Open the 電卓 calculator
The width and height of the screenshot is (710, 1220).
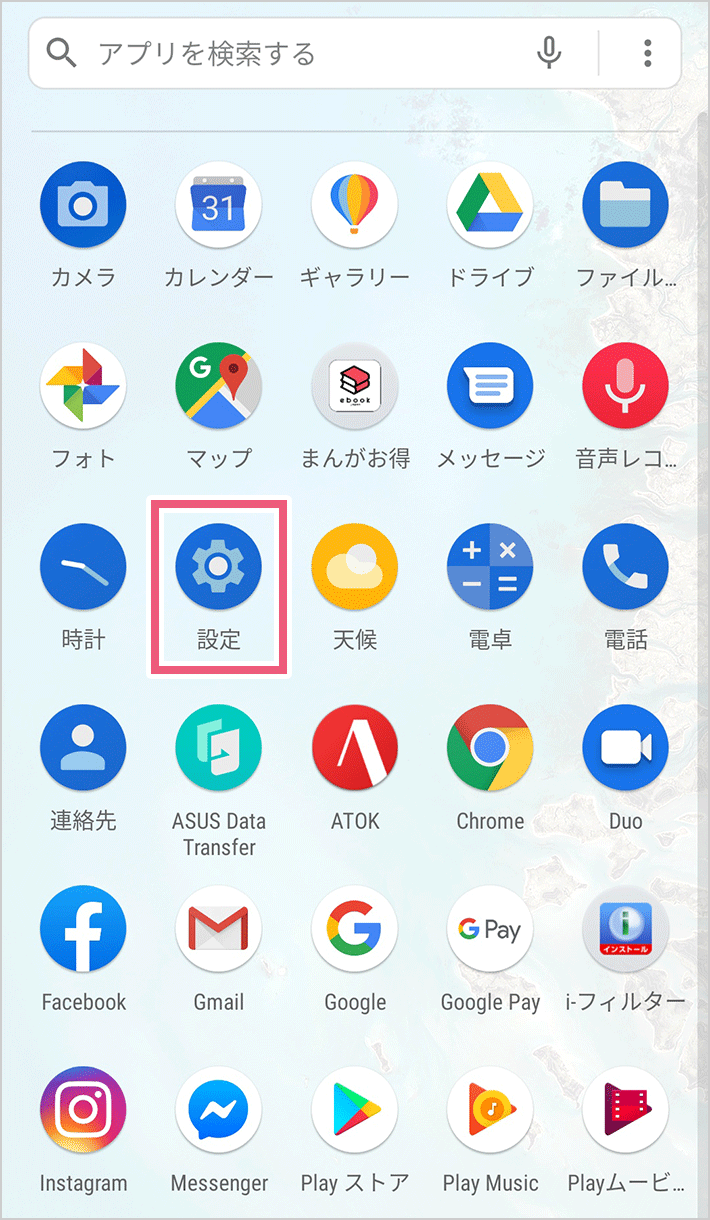pyautogui.click(x=490, y=567)
